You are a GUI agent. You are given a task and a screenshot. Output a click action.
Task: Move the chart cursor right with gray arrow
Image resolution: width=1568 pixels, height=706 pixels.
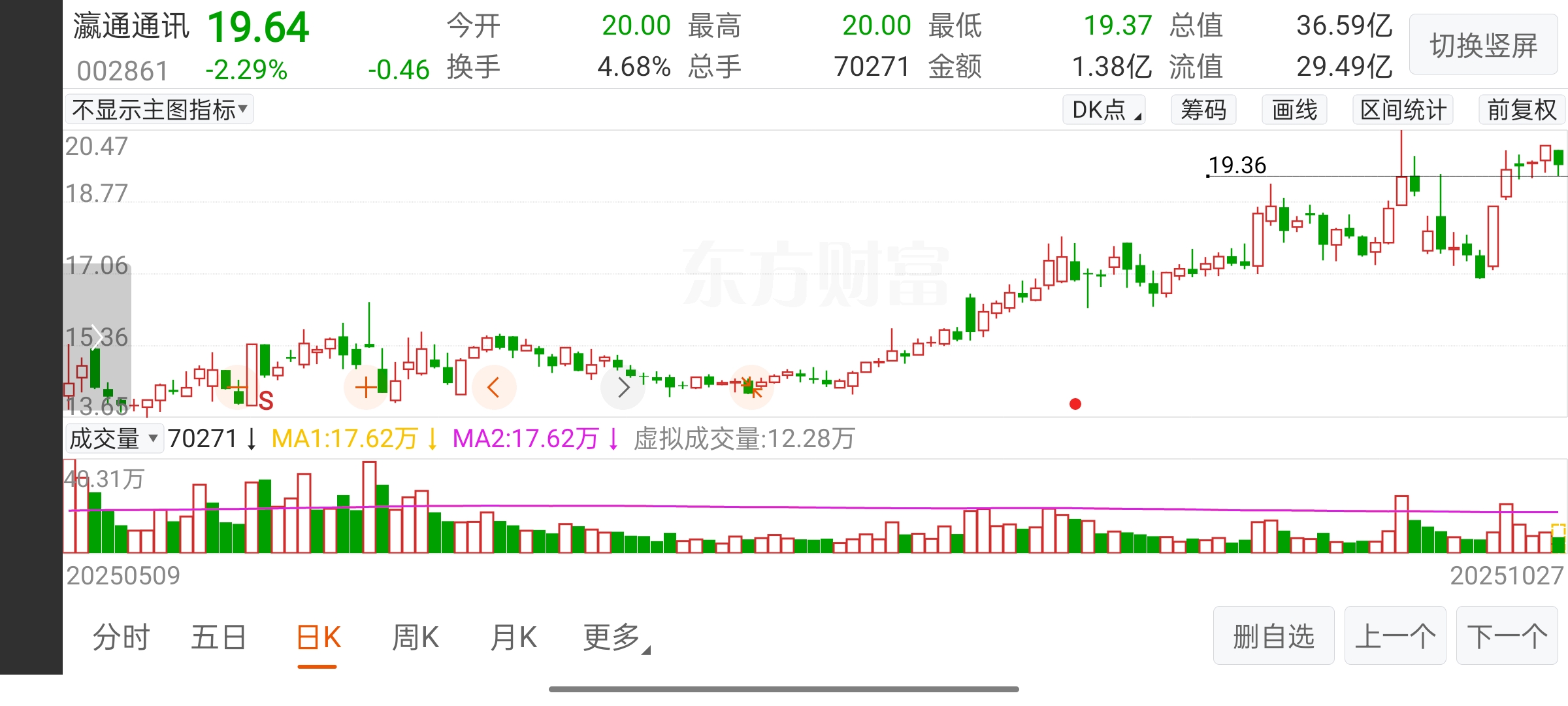click(x=623, y=388)
